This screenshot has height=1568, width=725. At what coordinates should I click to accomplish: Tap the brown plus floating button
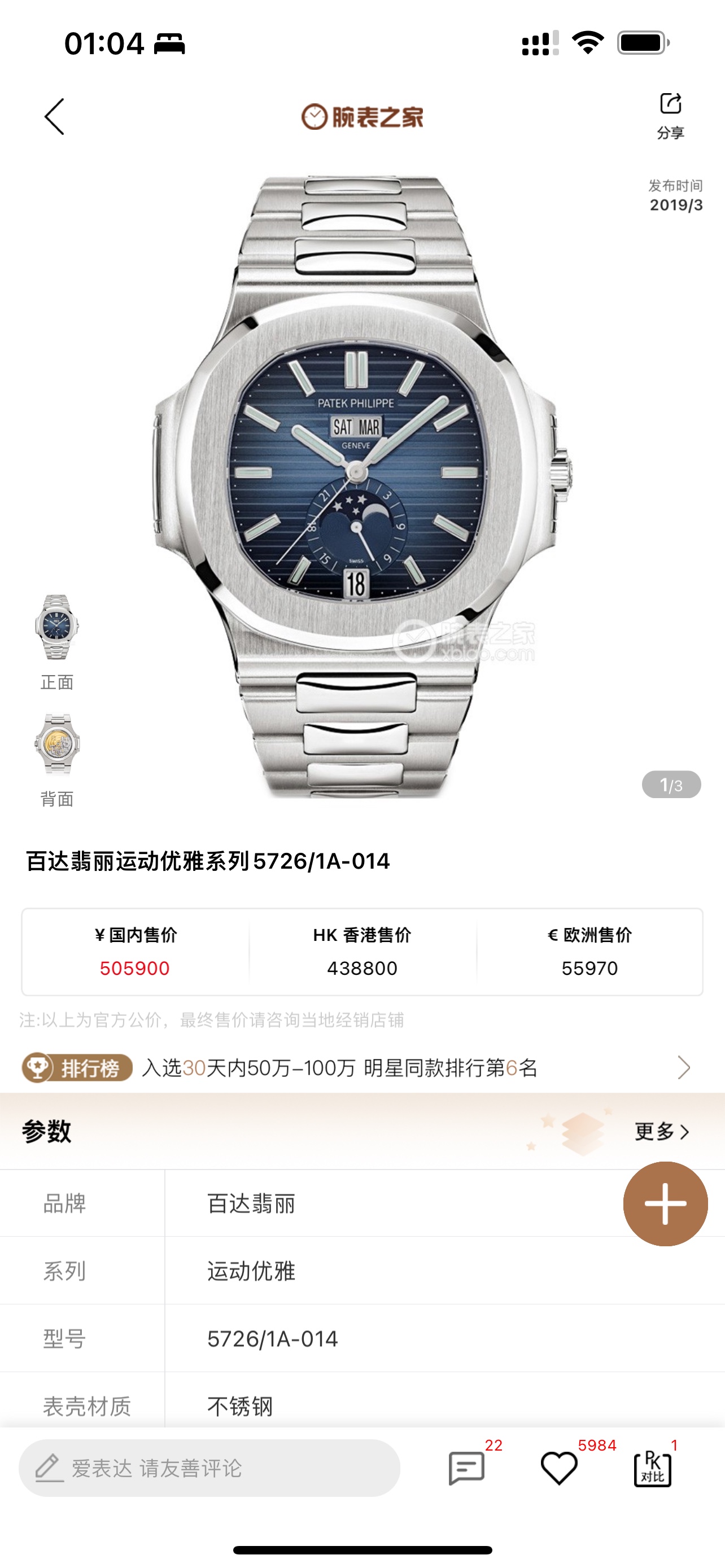point(665,1203)
